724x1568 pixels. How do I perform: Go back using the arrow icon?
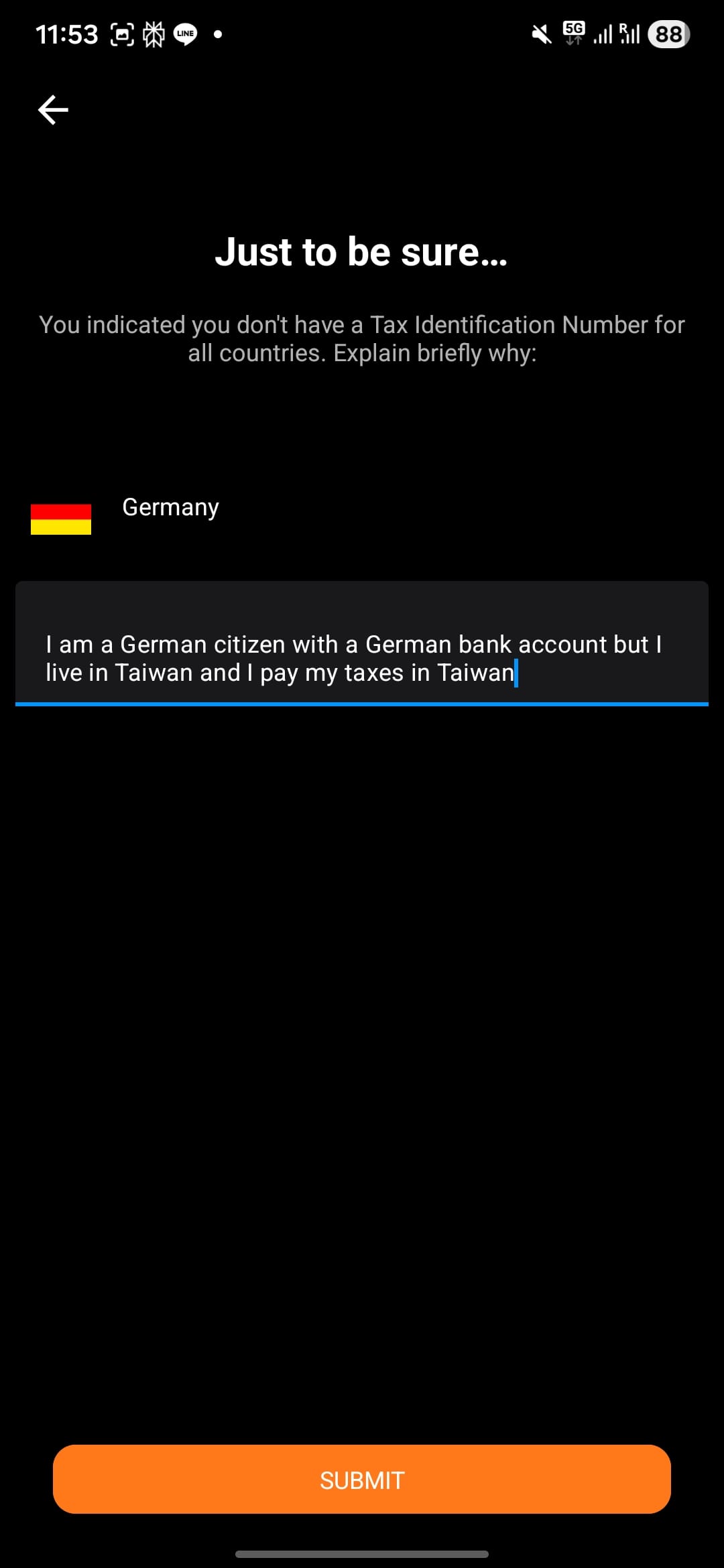click(x=53, y=110)
